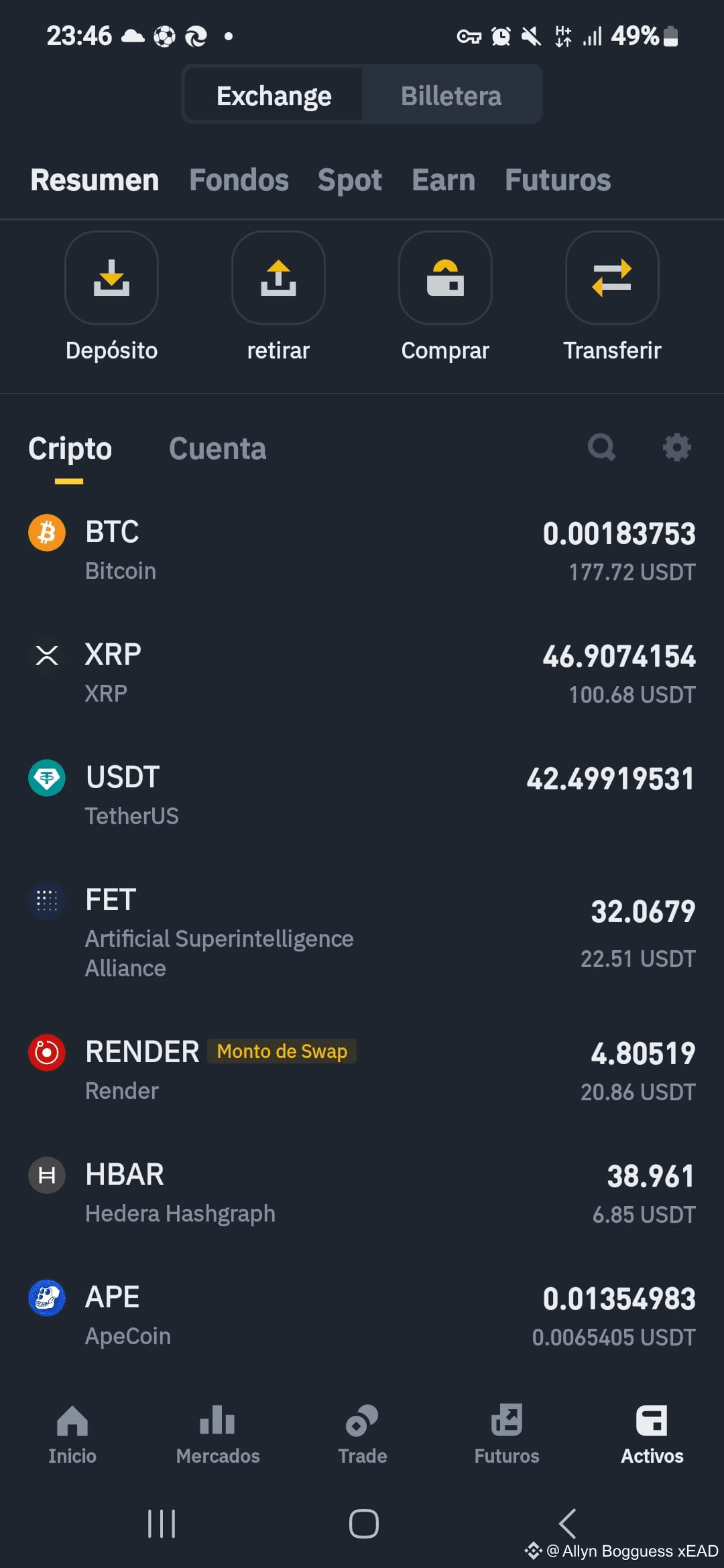This screenshot has width=724, height=1568.
Task: Open the XRP asset row
Action: [362, 673]
